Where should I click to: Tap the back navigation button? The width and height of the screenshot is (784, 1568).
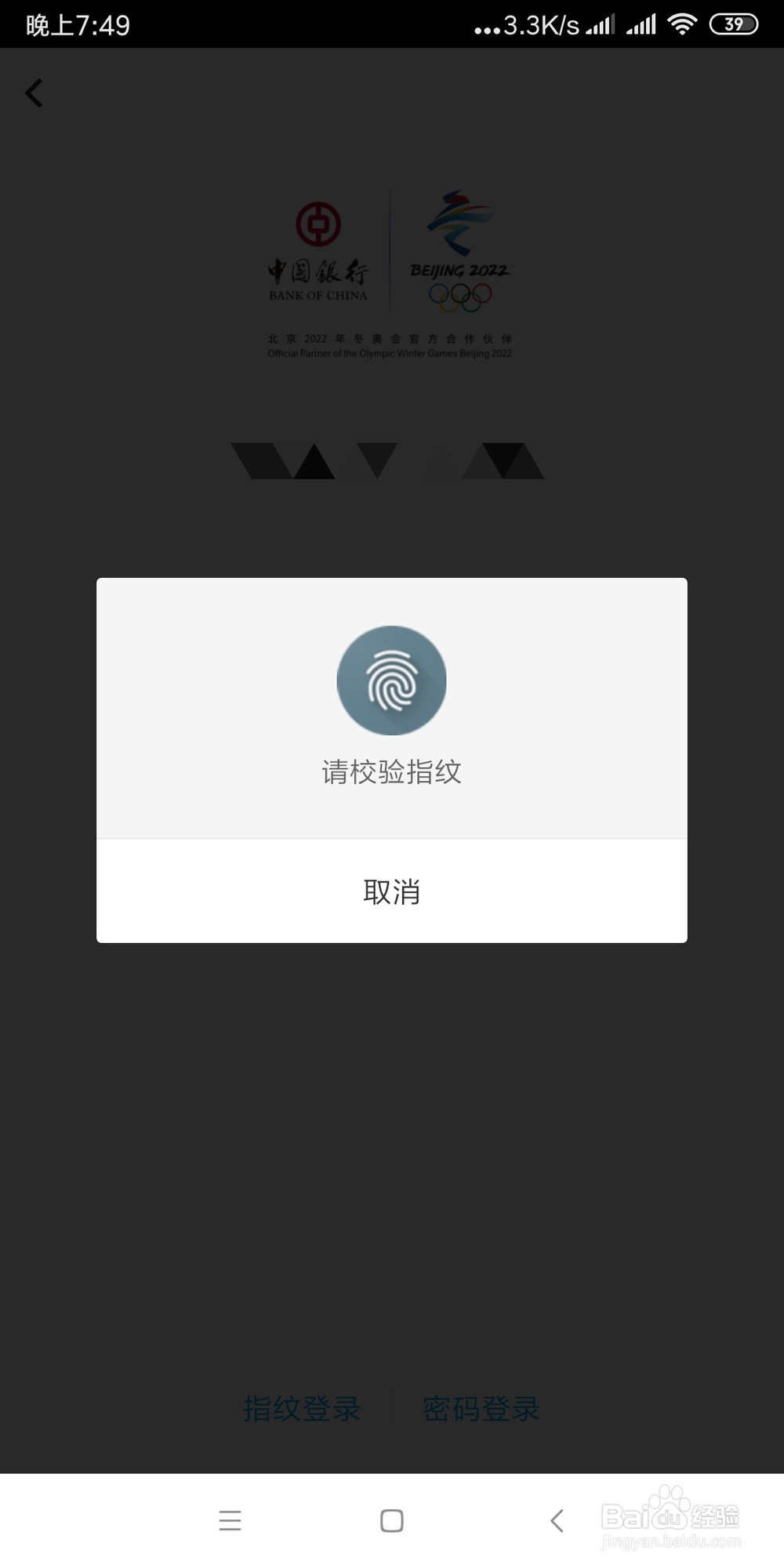[x=557, y=1521]
